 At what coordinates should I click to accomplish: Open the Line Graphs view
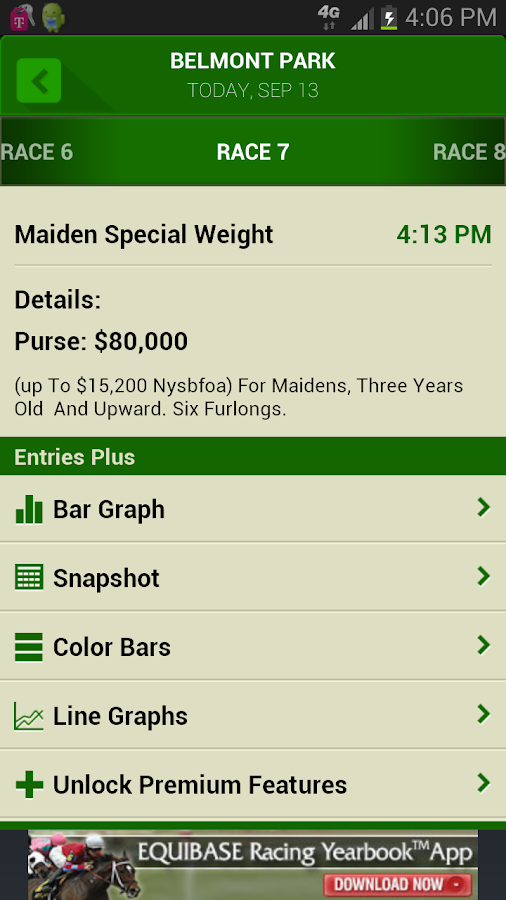(253, 715)
